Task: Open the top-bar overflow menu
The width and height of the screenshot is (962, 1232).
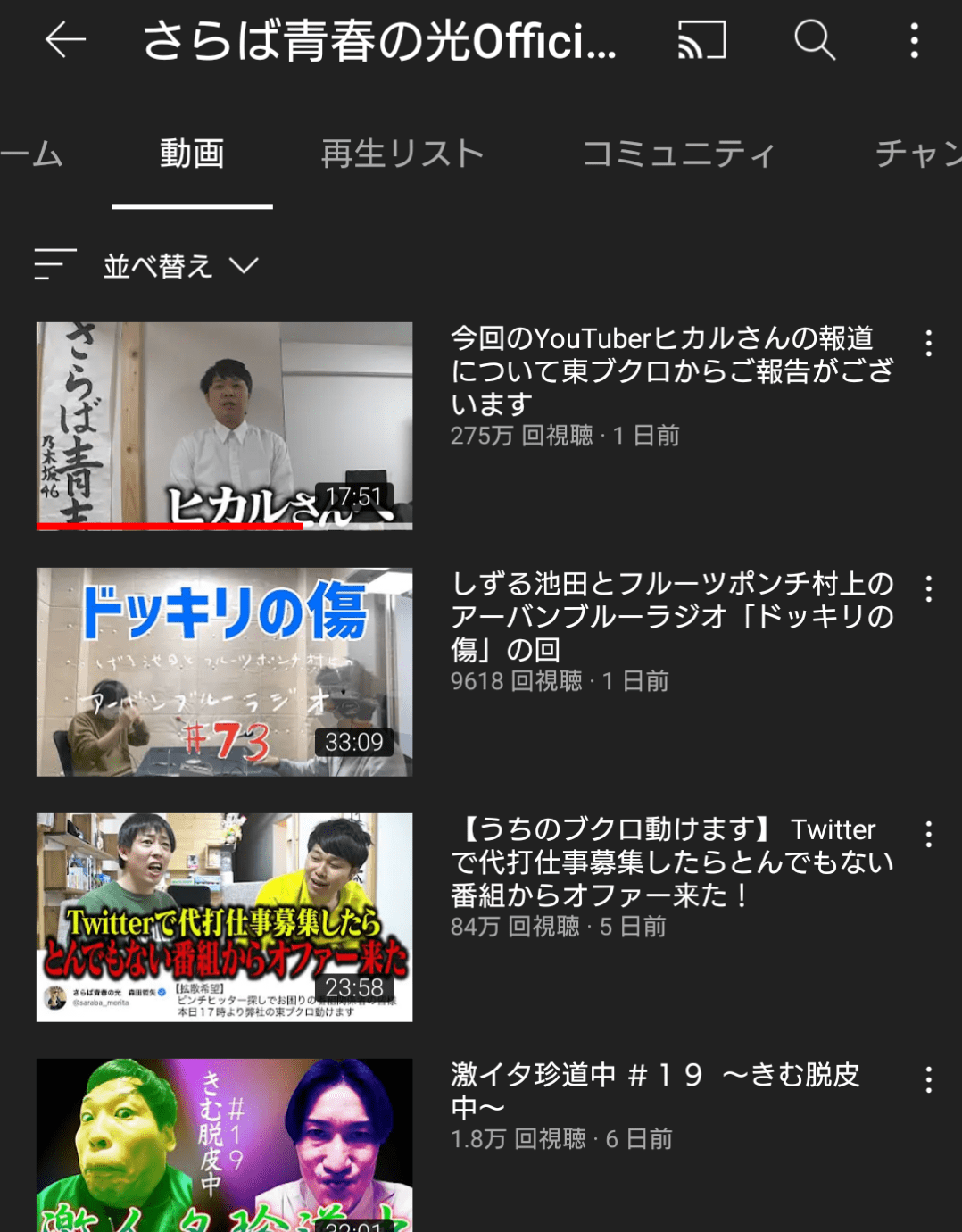Action: [x=914, y=41]
